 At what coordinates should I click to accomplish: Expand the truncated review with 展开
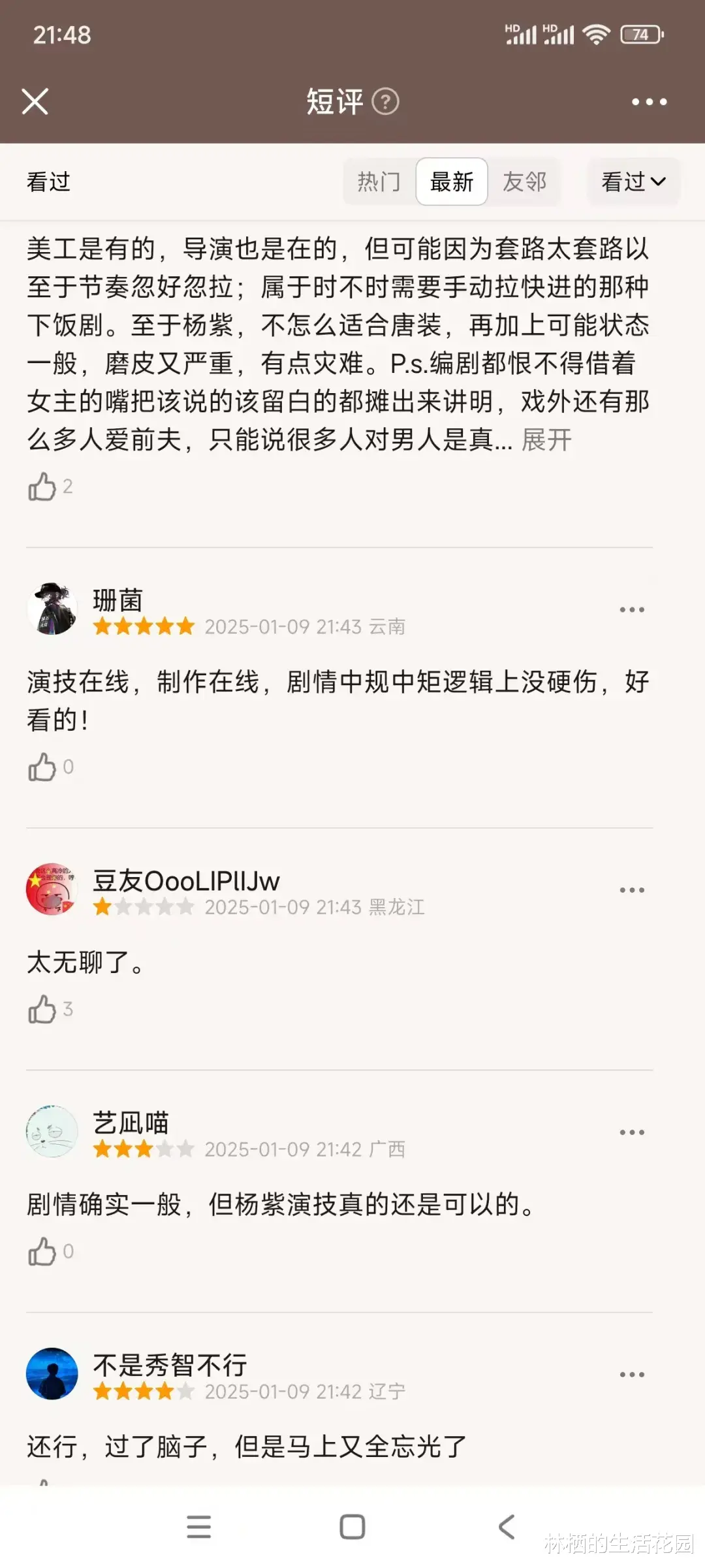point(546,440)
